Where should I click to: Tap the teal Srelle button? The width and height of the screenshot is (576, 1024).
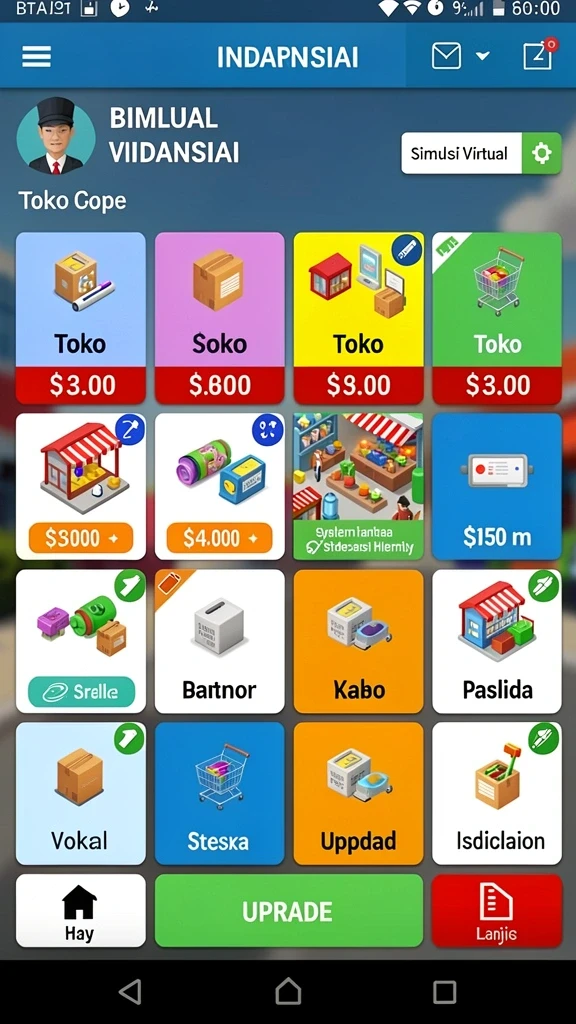pyautogui.click(x=82, y=692)
